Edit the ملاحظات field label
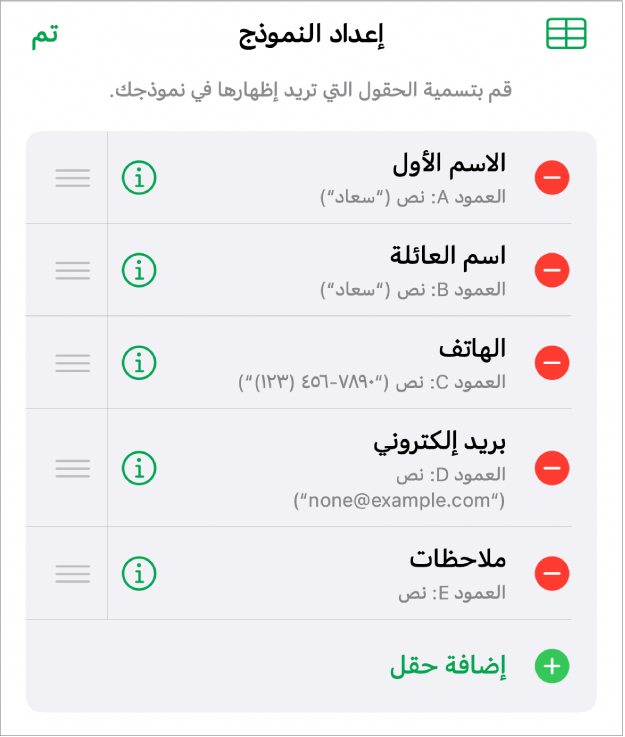The height and width of the screenshot is (737, 625). click(457, 560)
